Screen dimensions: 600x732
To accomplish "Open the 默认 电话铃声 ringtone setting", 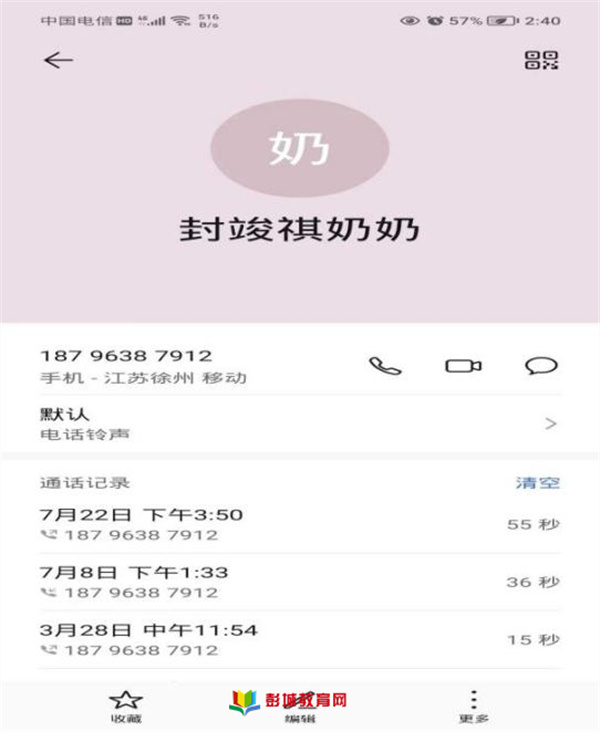I will tap(300, 423).
